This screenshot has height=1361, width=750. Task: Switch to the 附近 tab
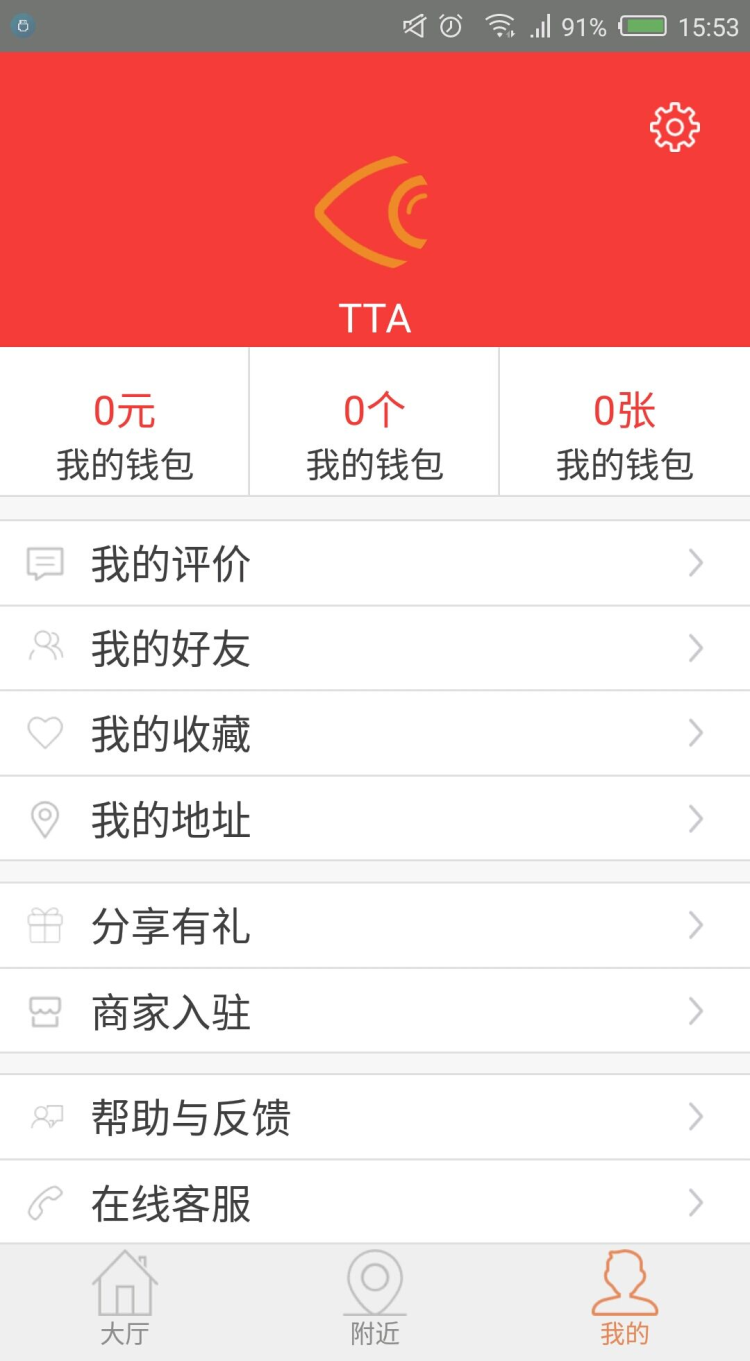(375, 1300)
